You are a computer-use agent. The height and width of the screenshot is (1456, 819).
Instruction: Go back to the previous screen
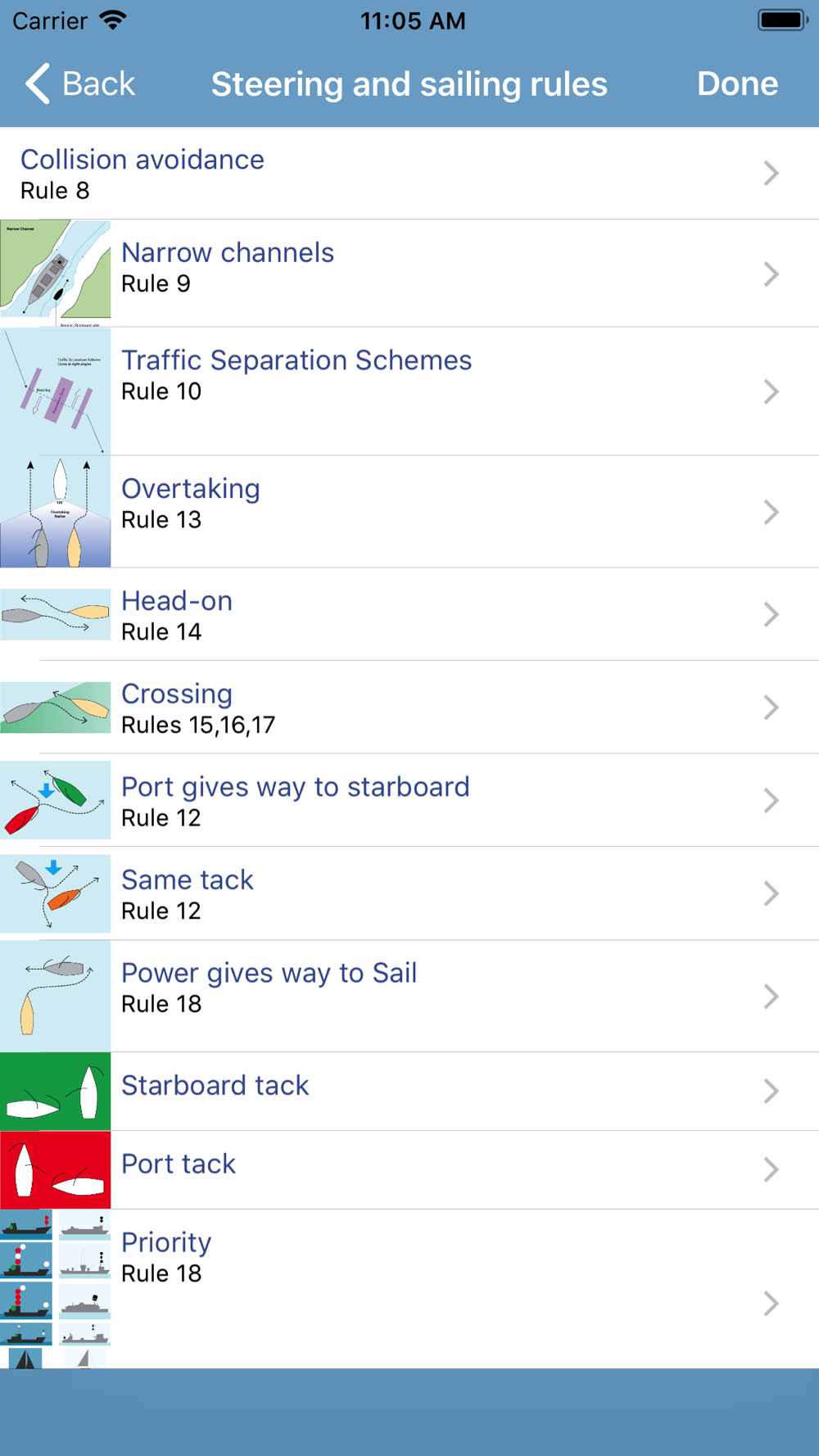point(79,84)
